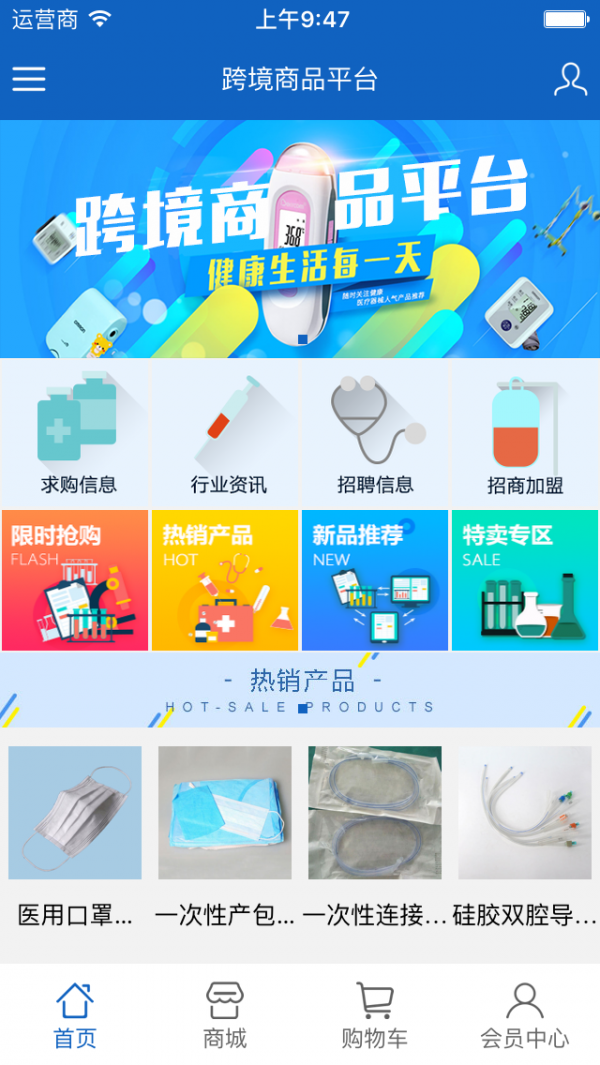Screen dimensions: 600x1065
Task: Go to the 购物车 tab
Action: (375, 1014)
